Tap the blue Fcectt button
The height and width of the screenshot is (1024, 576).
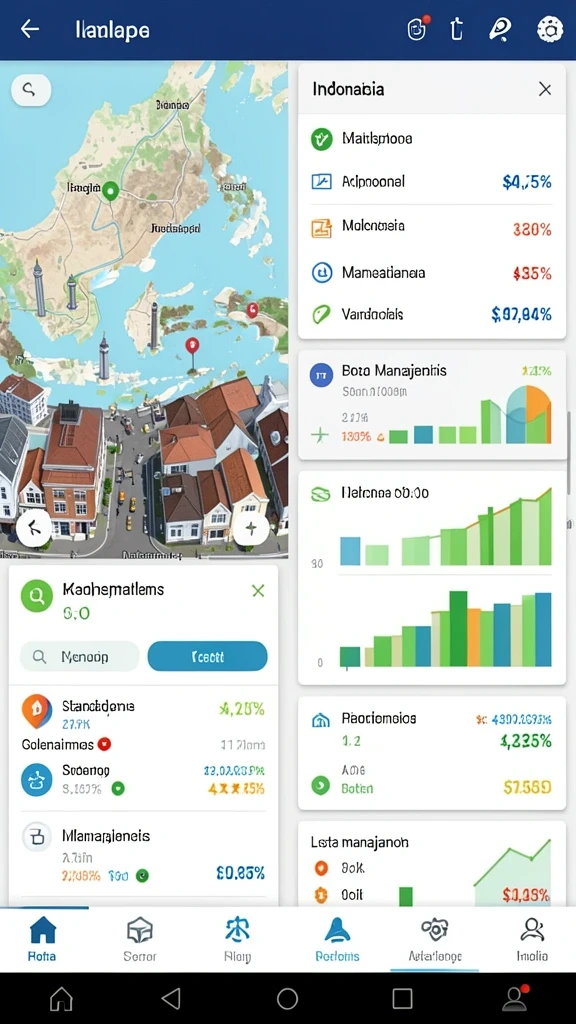click(208, 656)
